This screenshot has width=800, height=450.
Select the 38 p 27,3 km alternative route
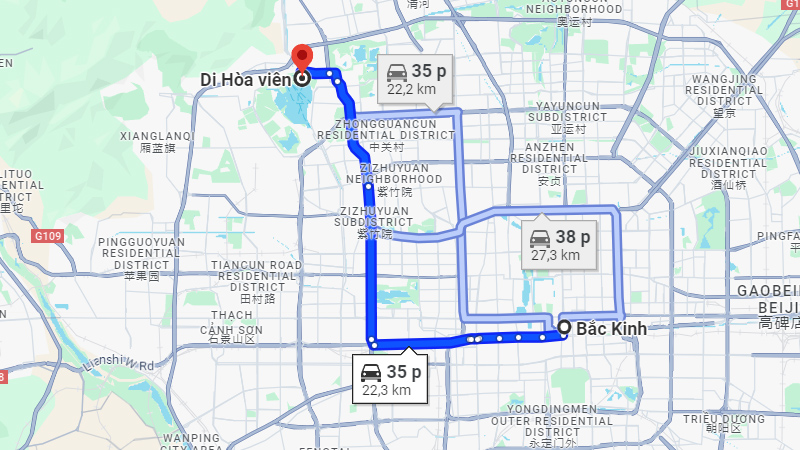558,245
